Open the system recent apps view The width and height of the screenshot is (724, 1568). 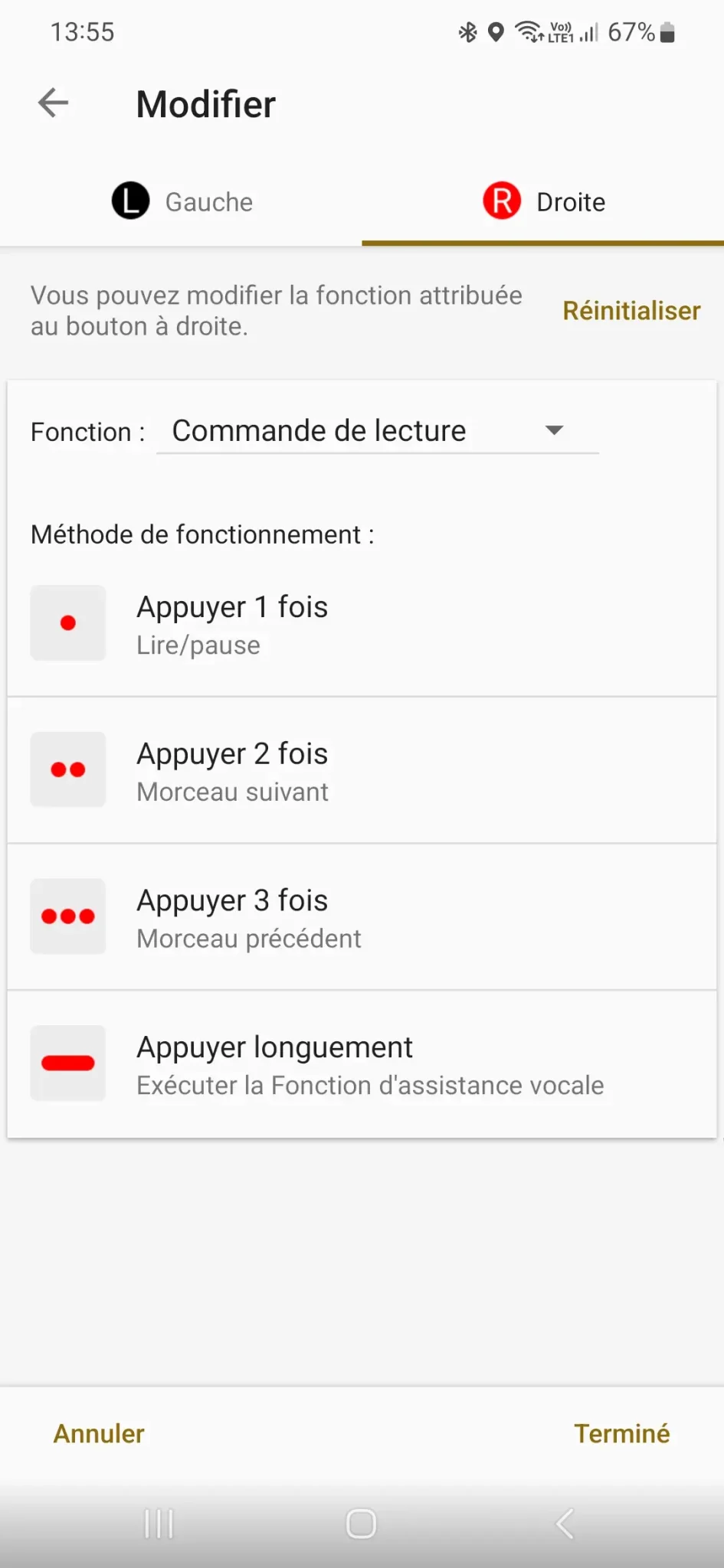coord(159,1524)
